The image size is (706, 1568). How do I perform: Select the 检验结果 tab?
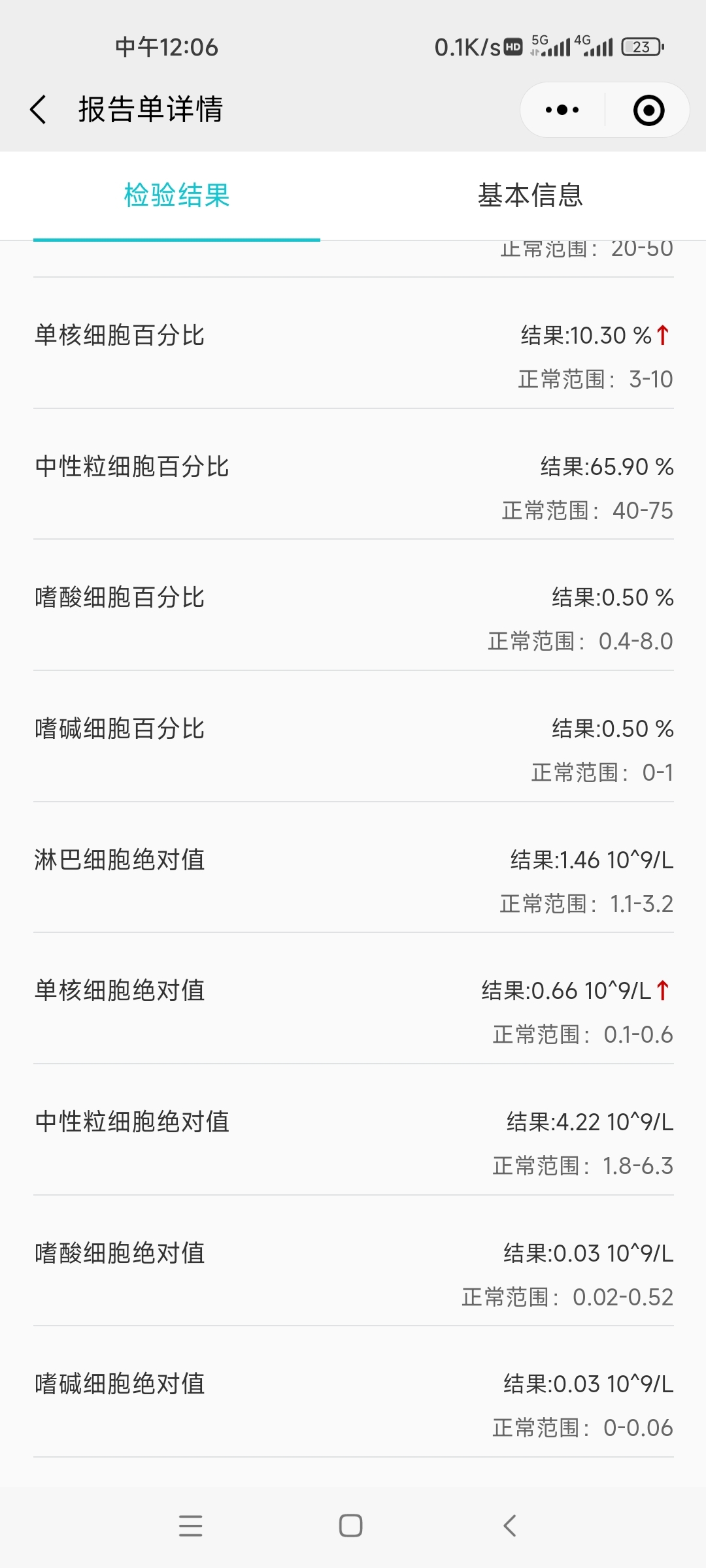tap(176, 195)
